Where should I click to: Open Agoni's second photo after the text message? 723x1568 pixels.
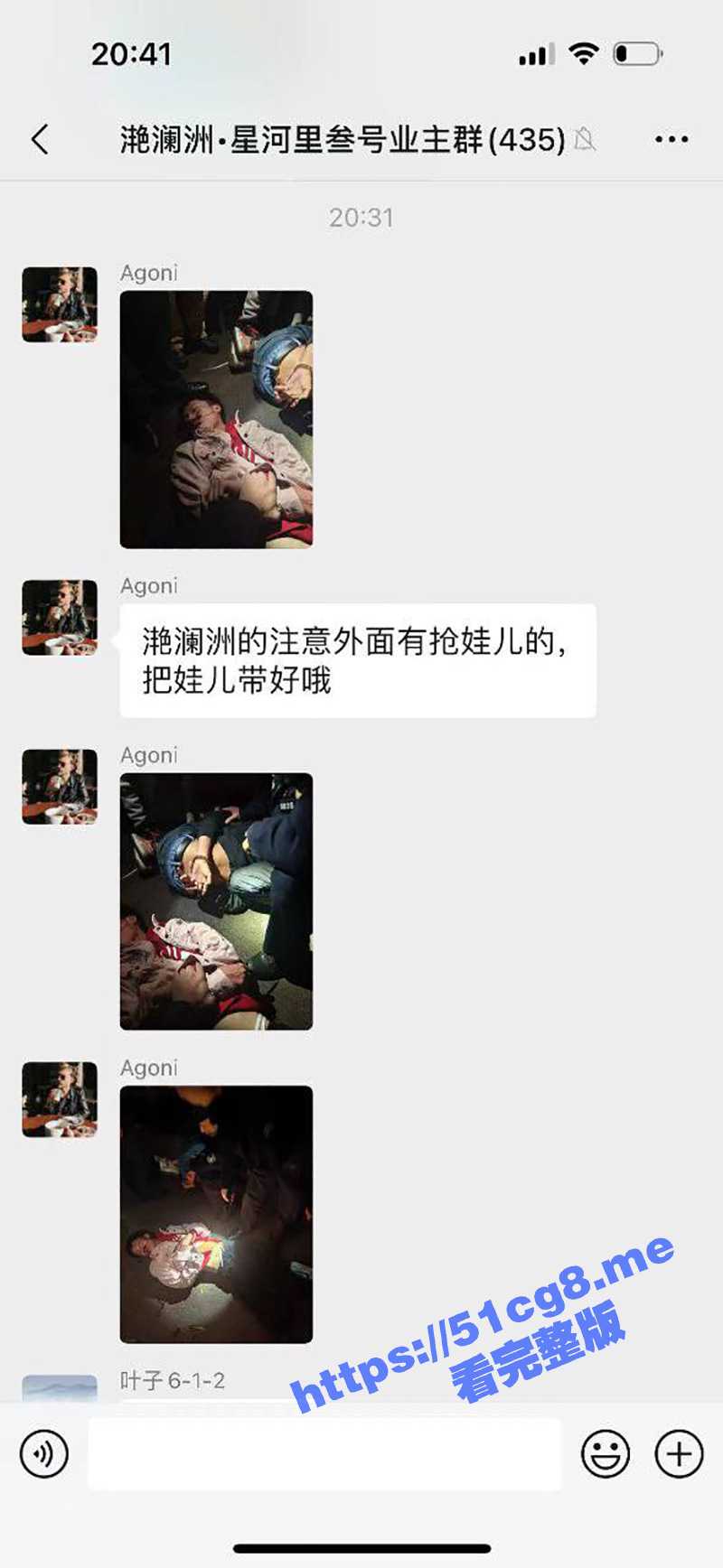point(216,901)
